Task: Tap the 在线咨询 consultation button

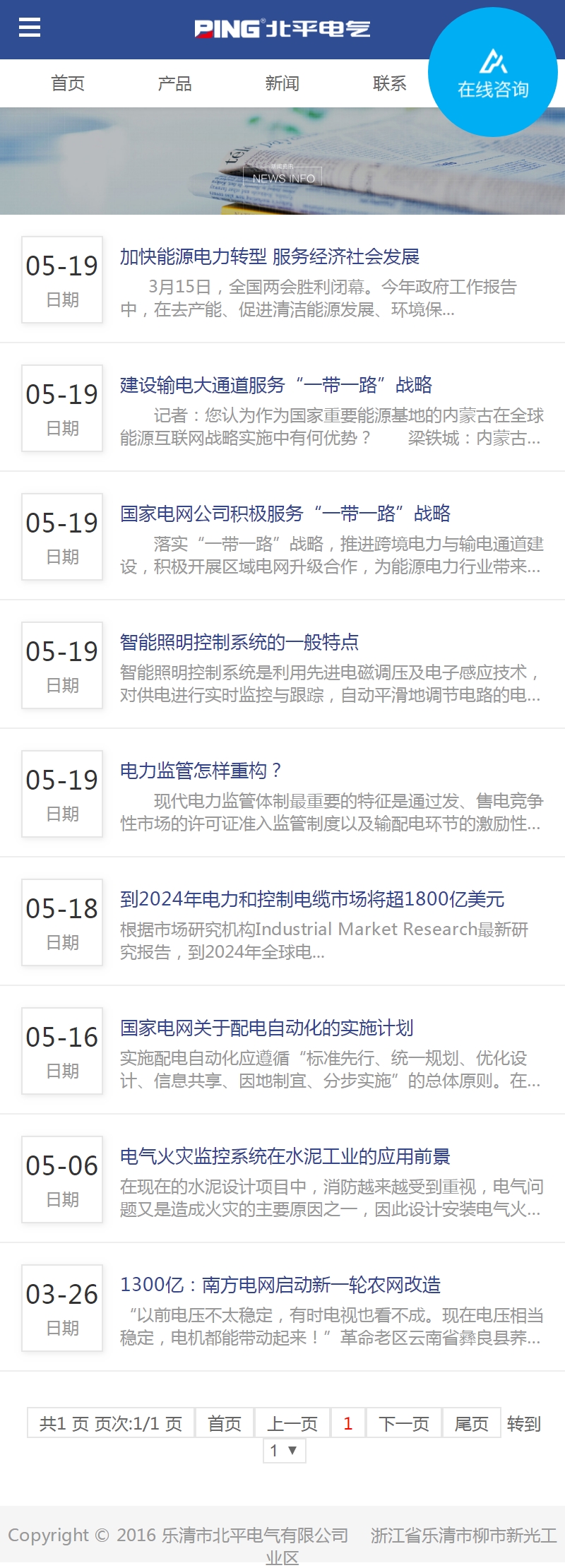Action: (493, 72)
